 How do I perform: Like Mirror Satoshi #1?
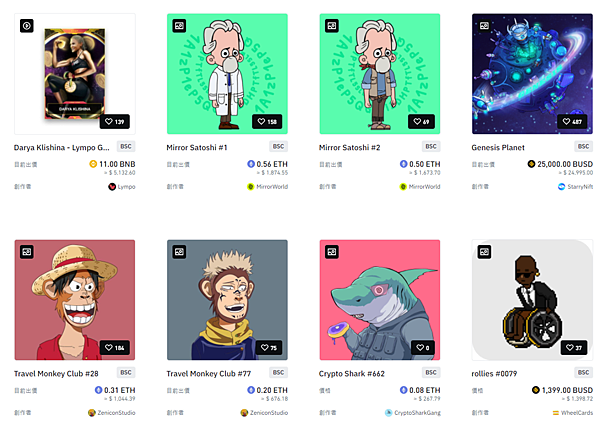(267, 122)
